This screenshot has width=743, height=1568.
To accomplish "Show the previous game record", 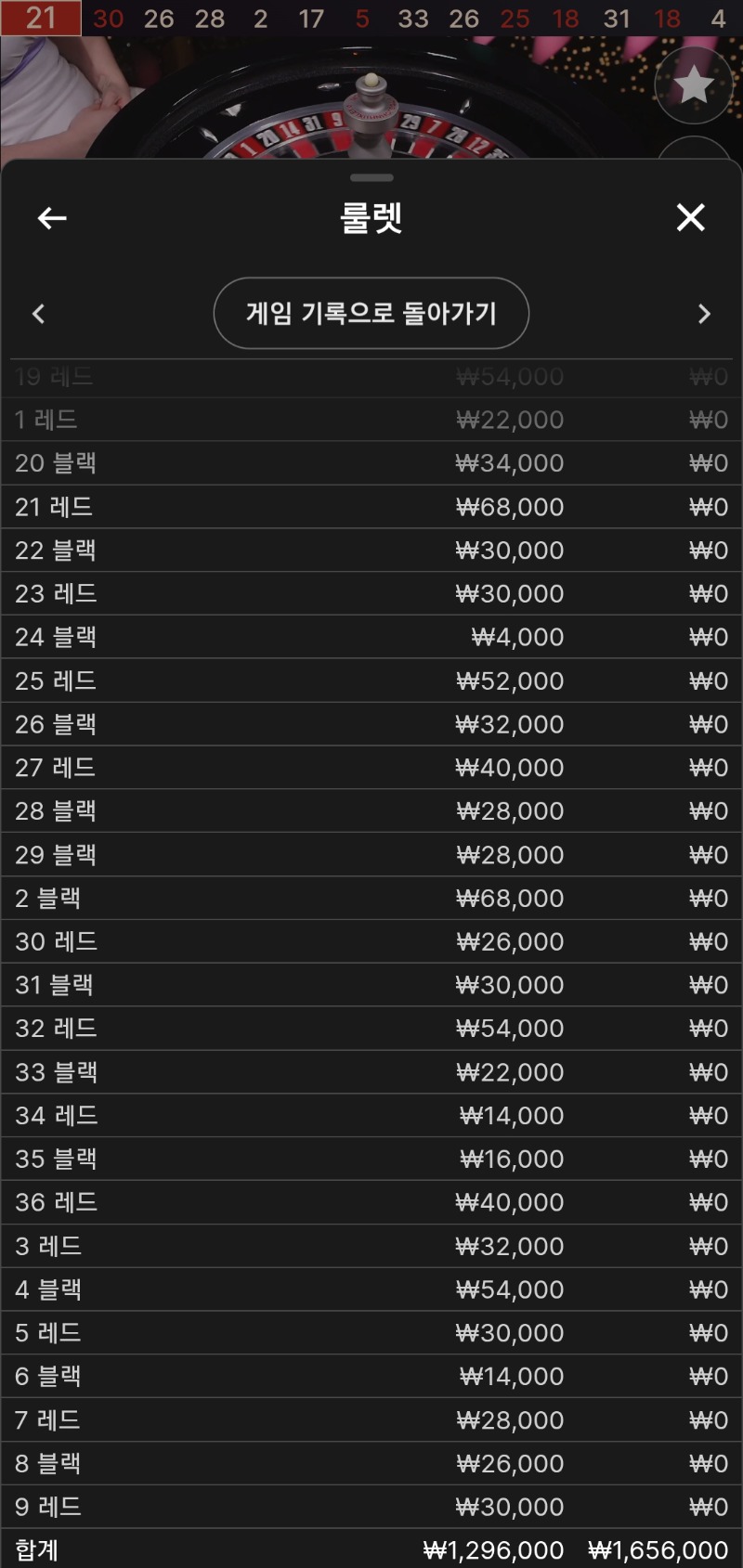I will pyautogui.click(x=38, y=314).
